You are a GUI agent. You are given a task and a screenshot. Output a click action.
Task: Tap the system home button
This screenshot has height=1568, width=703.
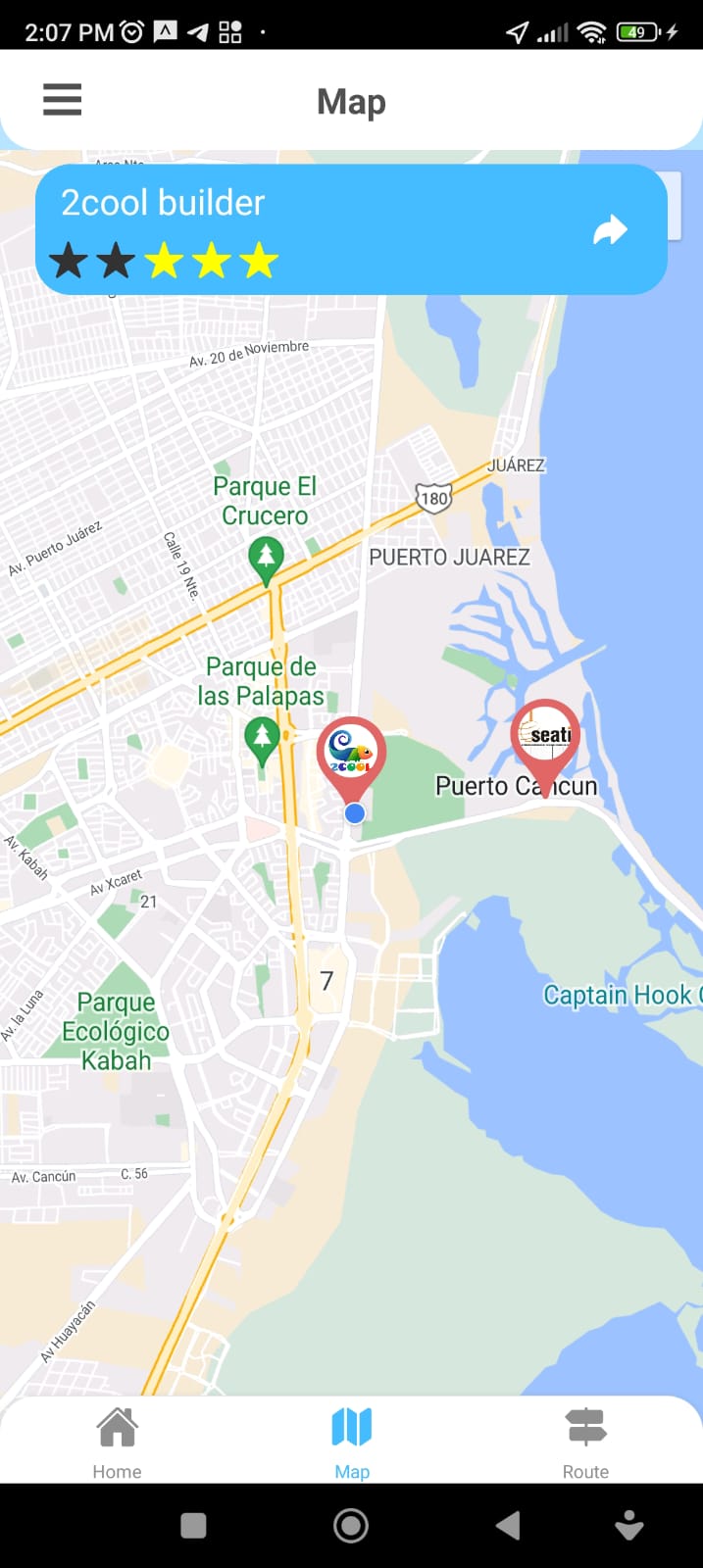351,1525
